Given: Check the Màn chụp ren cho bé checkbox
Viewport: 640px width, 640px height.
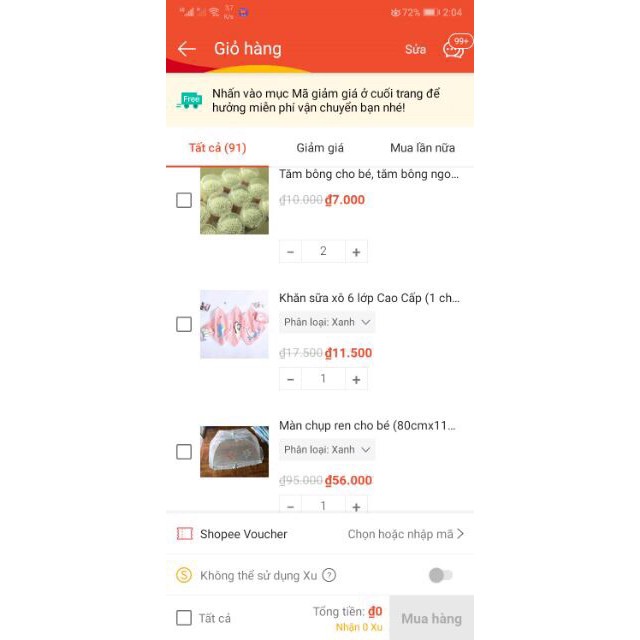Looking at the screenshot, I should click(184, 452).
